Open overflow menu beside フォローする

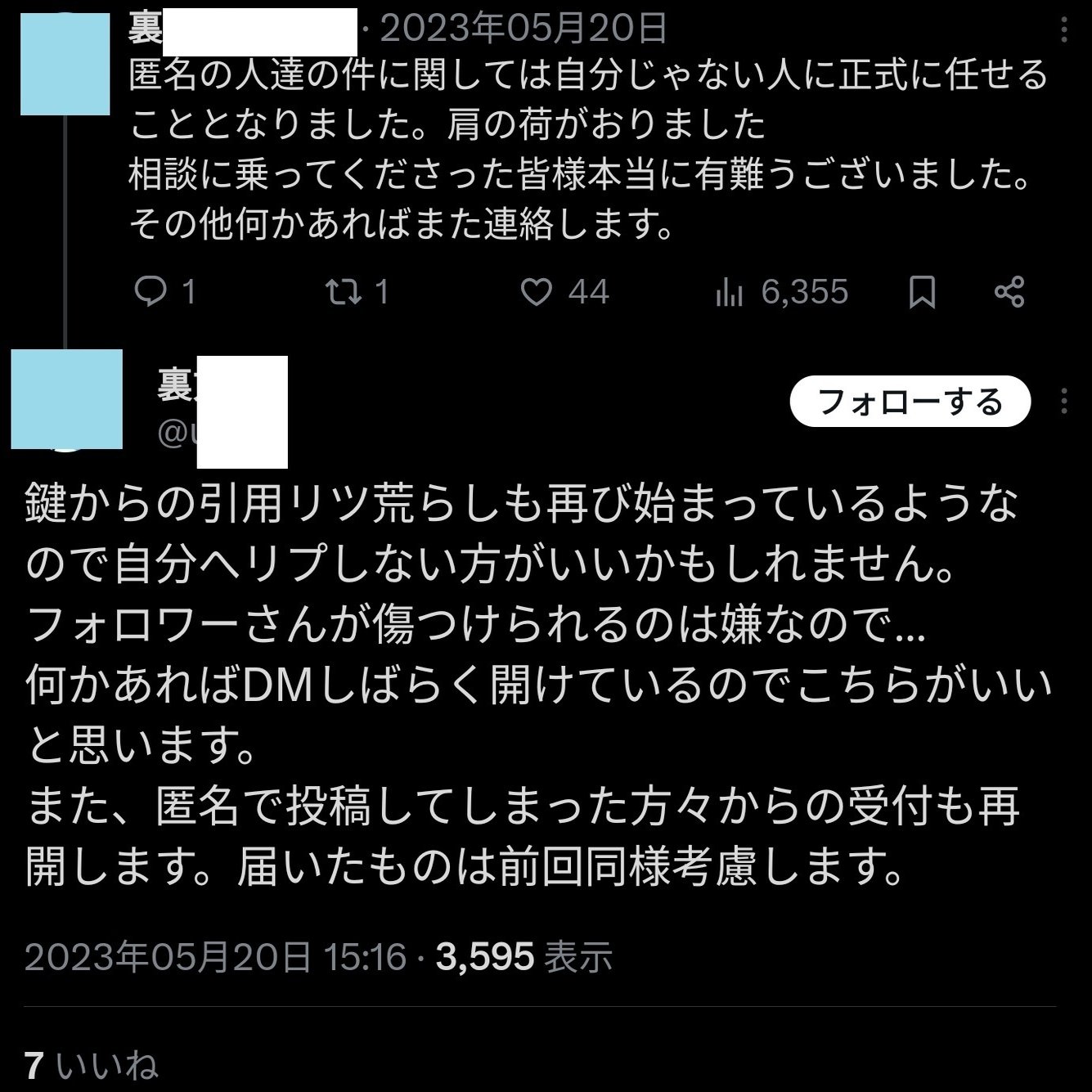click(1063, 402)
